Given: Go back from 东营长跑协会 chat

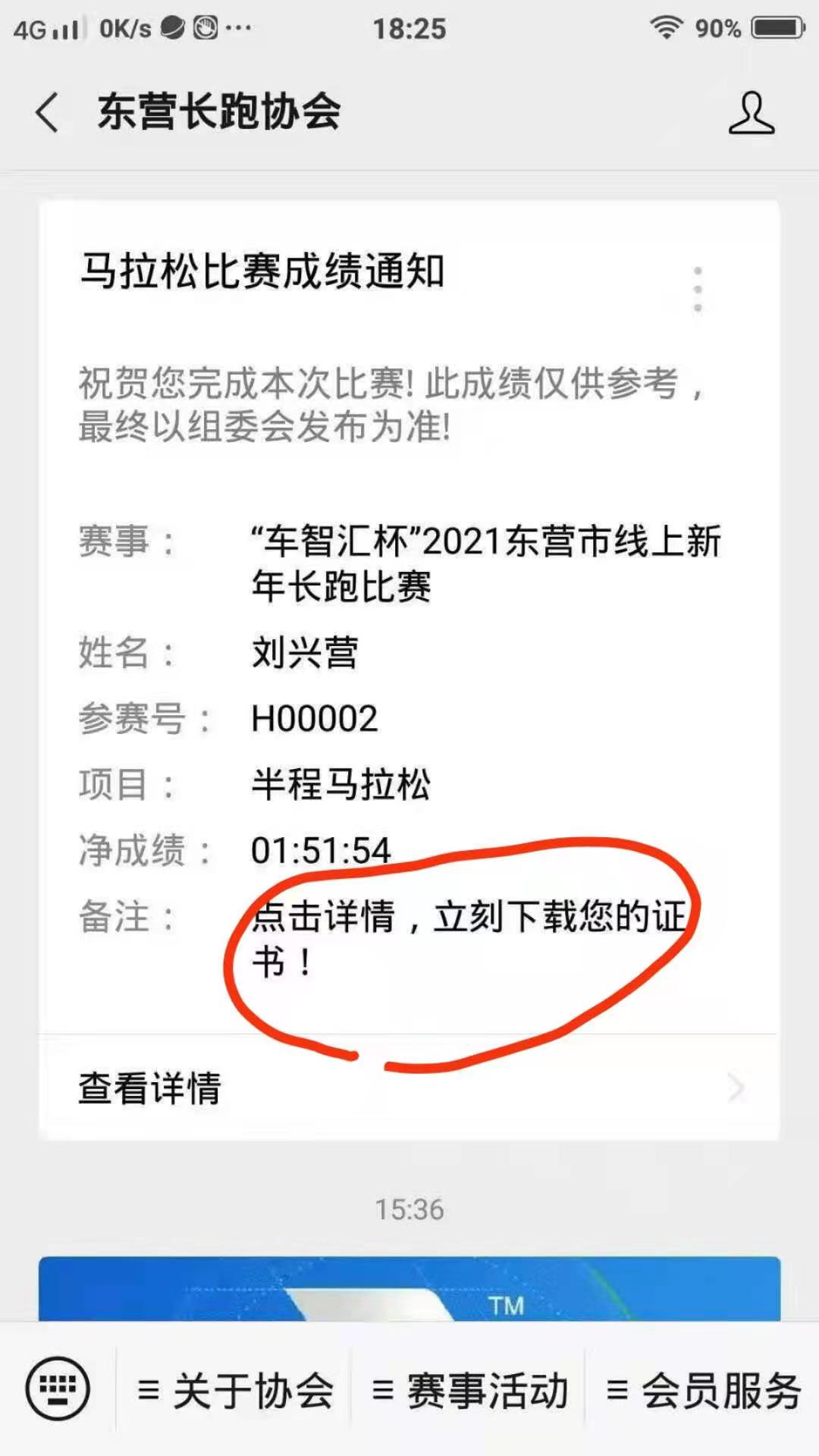Looking at the screenshot, I should [x=47, y=112].
